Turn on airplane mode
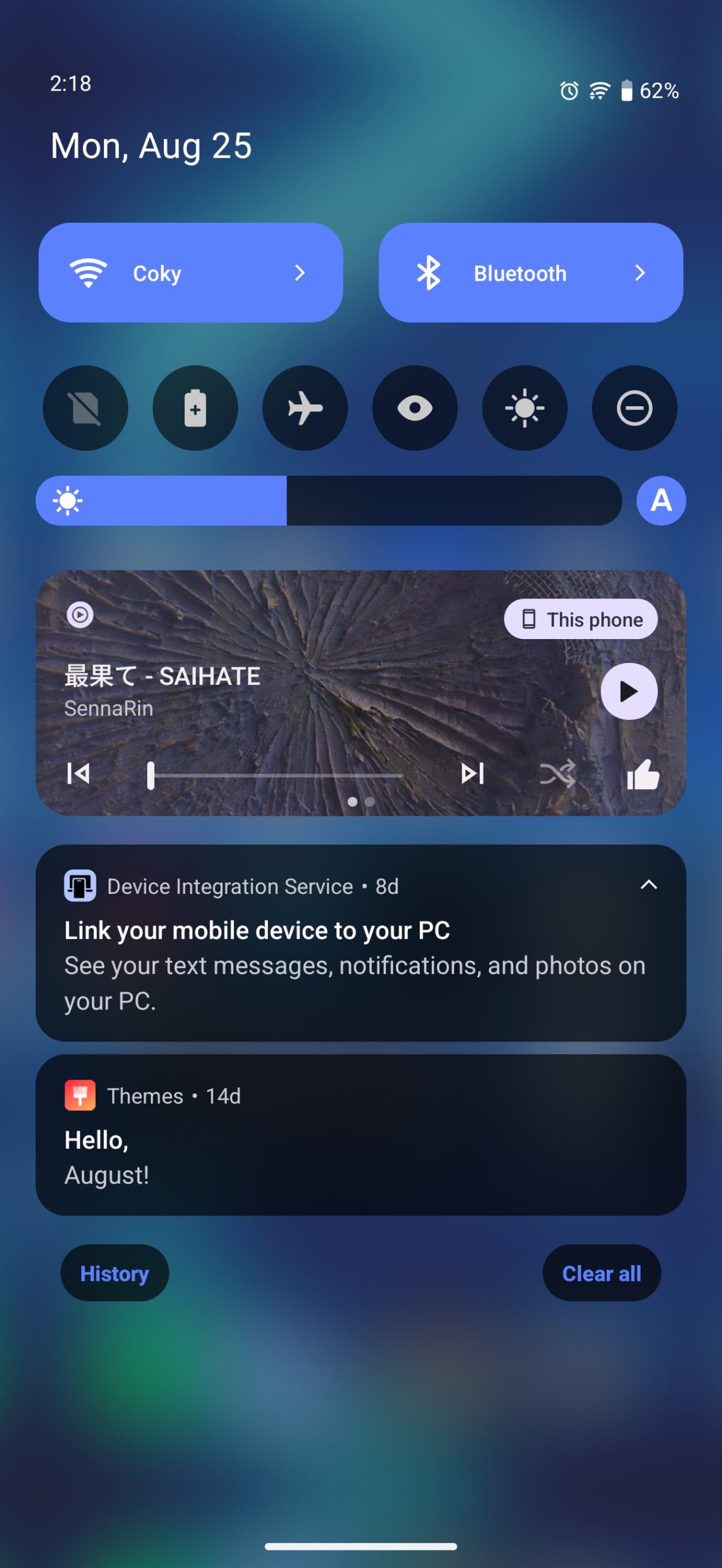722x1568 pixels. click(x=305, y=408)
